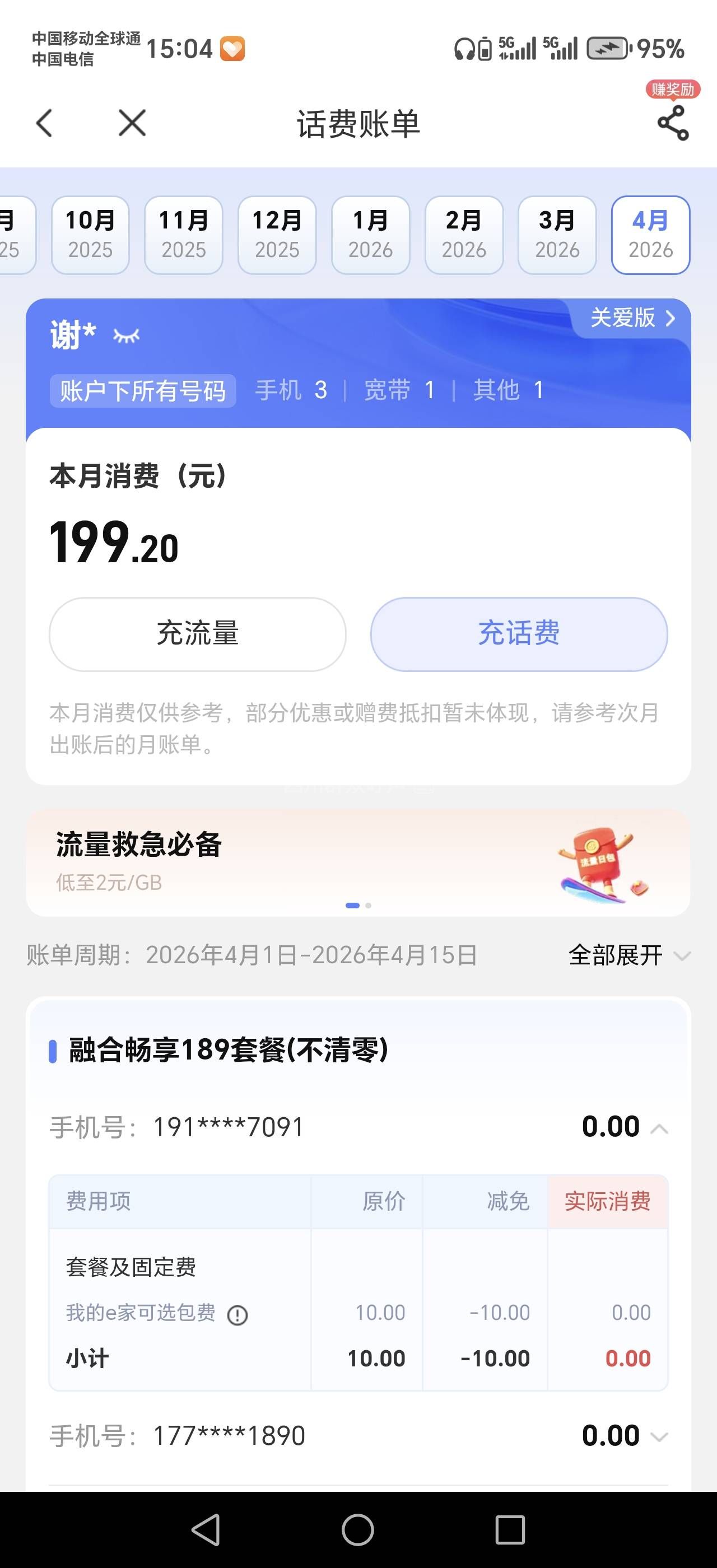View the 1月 2026 bill
This screenshot has width=717, height=1568.
pos(370,235)
